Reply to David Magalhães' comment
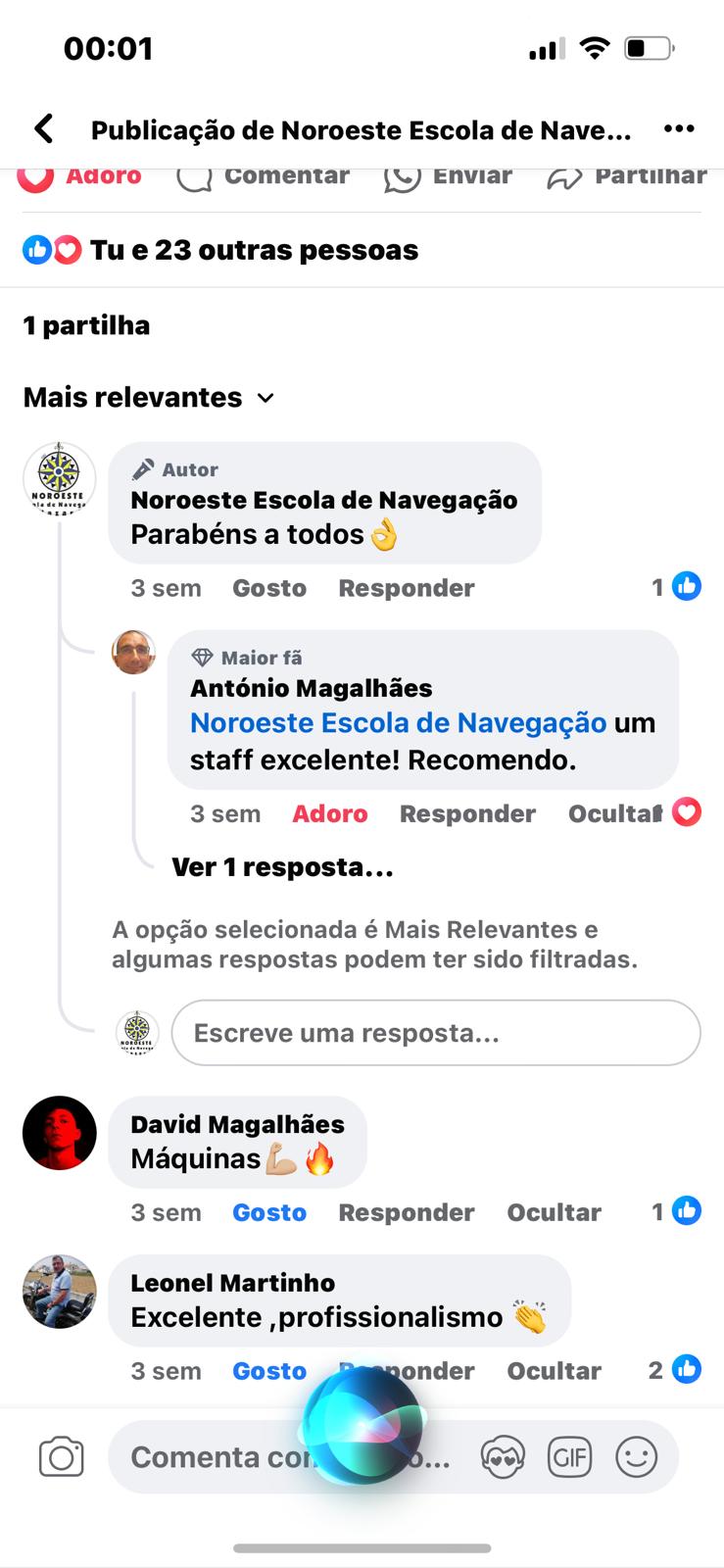The width and height of the screenshot is (724, 1568). (406, 1212)
